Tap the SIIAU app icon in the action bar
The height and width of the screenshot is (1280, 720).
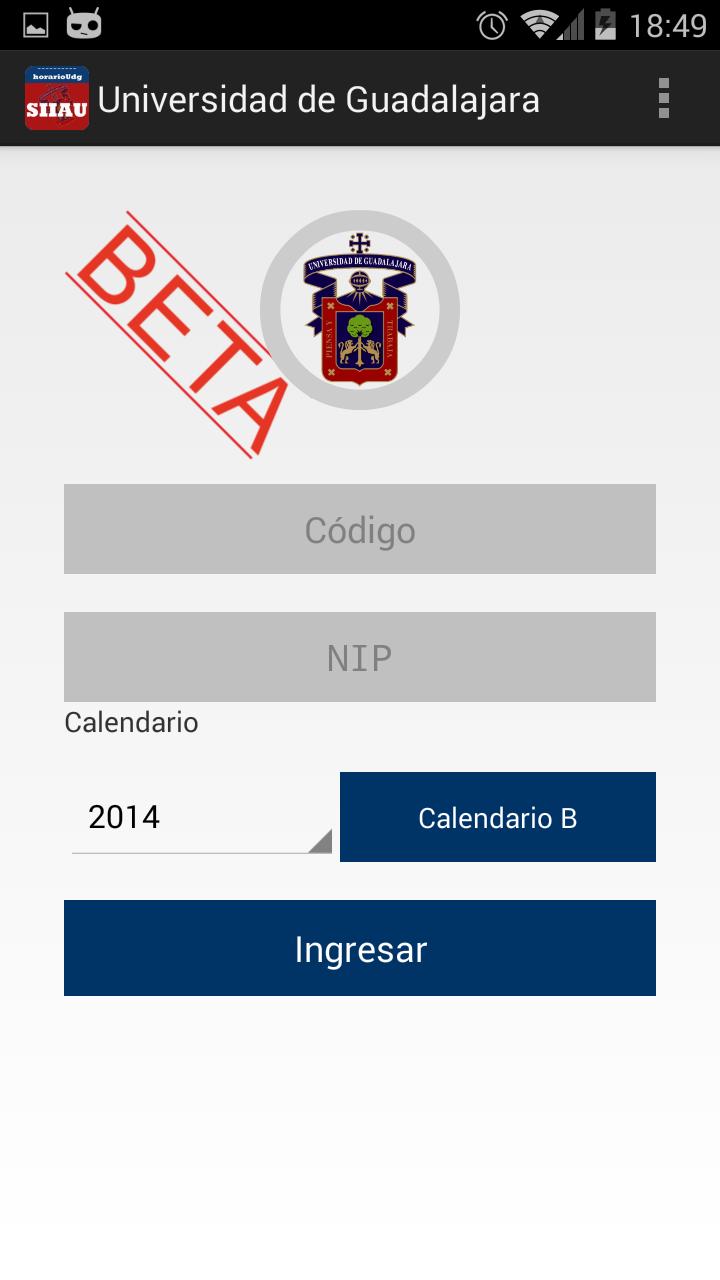57,99
